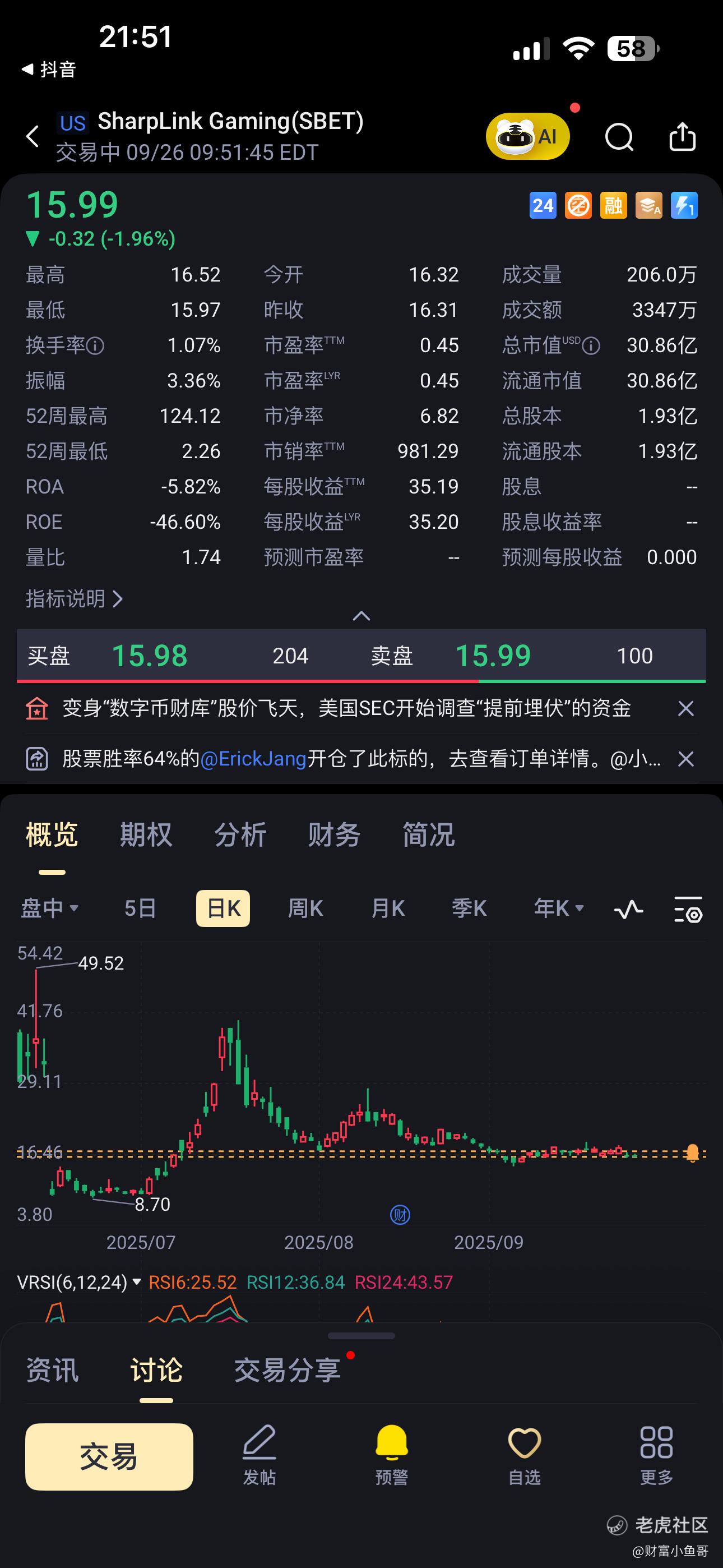Expand the 盘中 intraday dropdown
The image size is (723, 1568).
click(50, 908)
